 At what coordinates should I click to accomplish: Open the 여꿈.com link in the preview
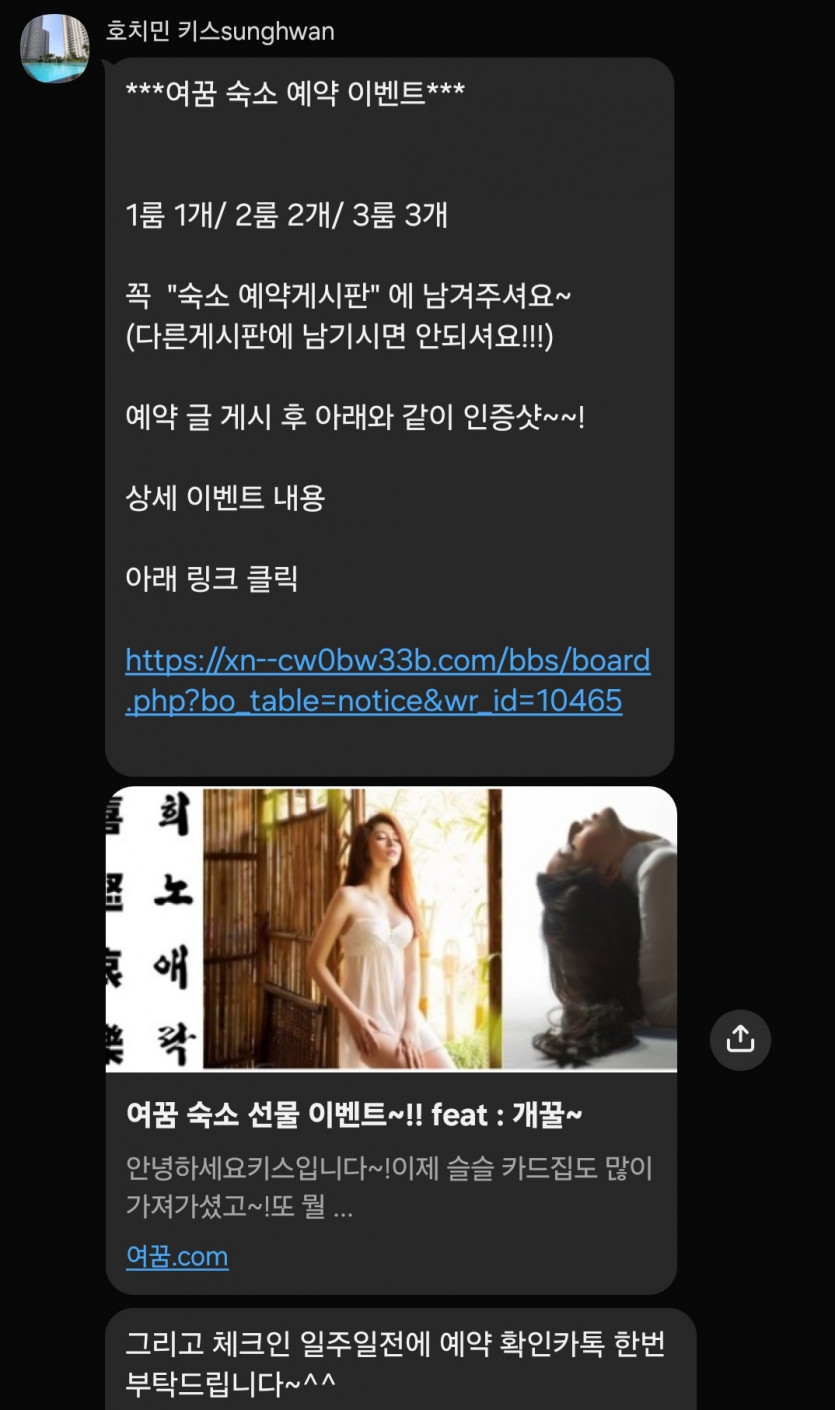(177, 1256)
